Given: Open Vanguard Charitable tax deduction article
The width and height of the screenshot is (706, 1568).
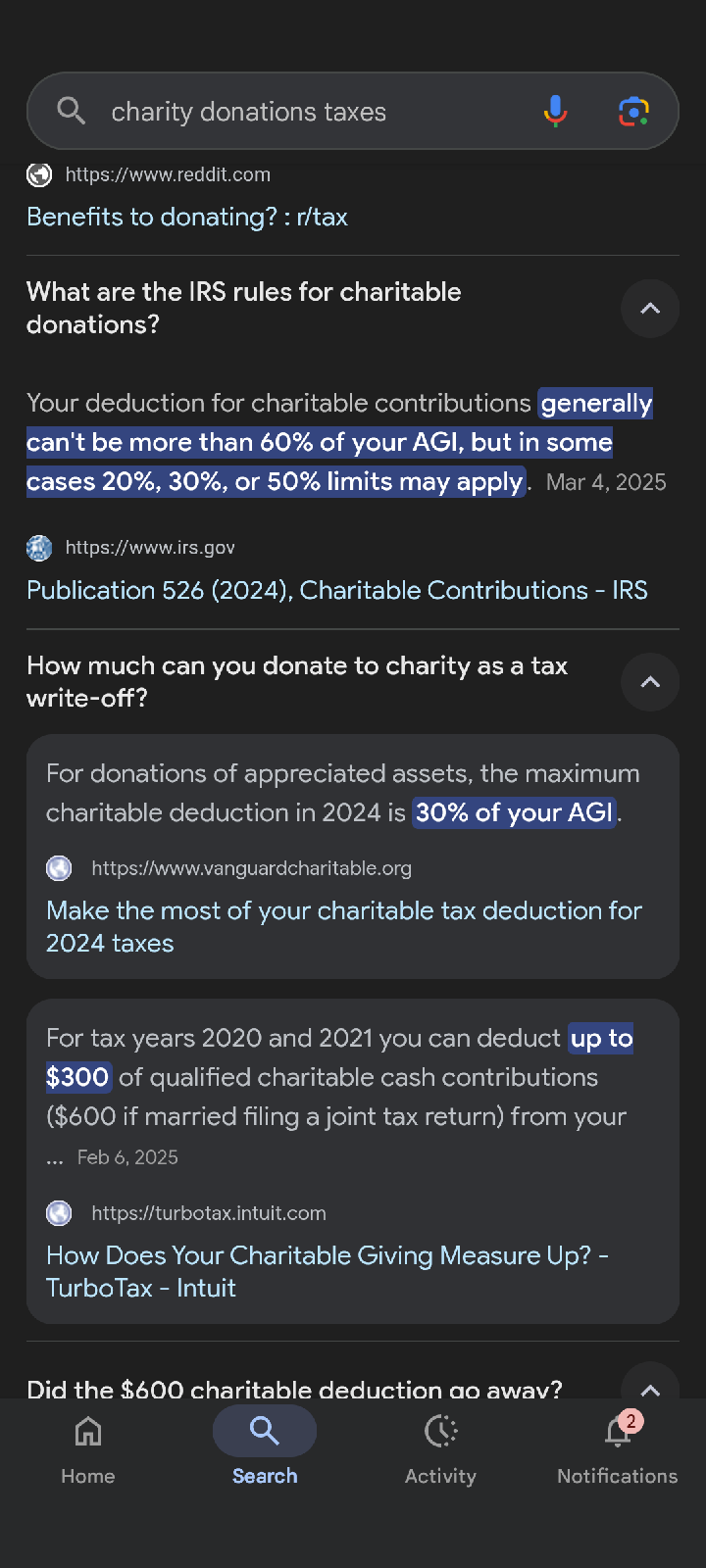Looking at the screenshot, I should (x=344, y=926).
